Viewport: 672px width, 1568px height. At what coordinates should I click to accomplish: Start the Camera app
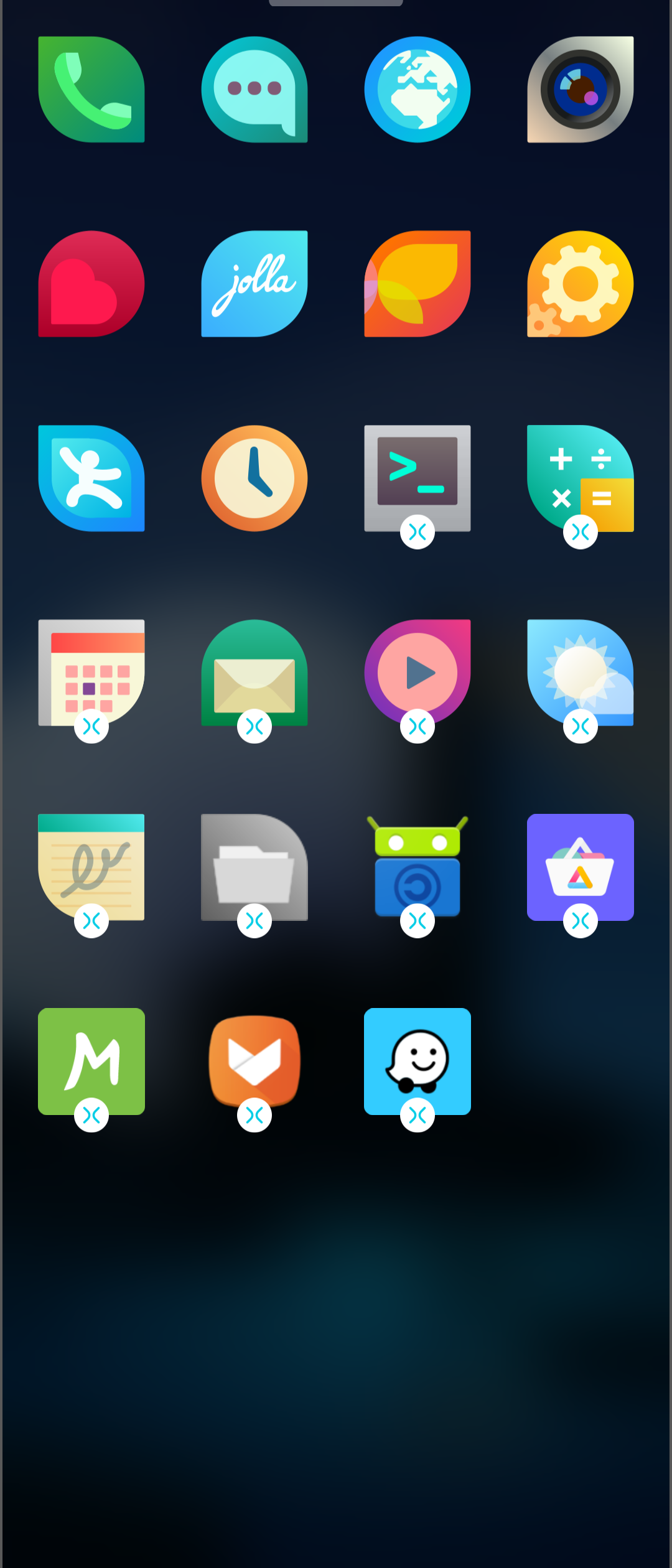pyautogui.click(x=581, y=90)
